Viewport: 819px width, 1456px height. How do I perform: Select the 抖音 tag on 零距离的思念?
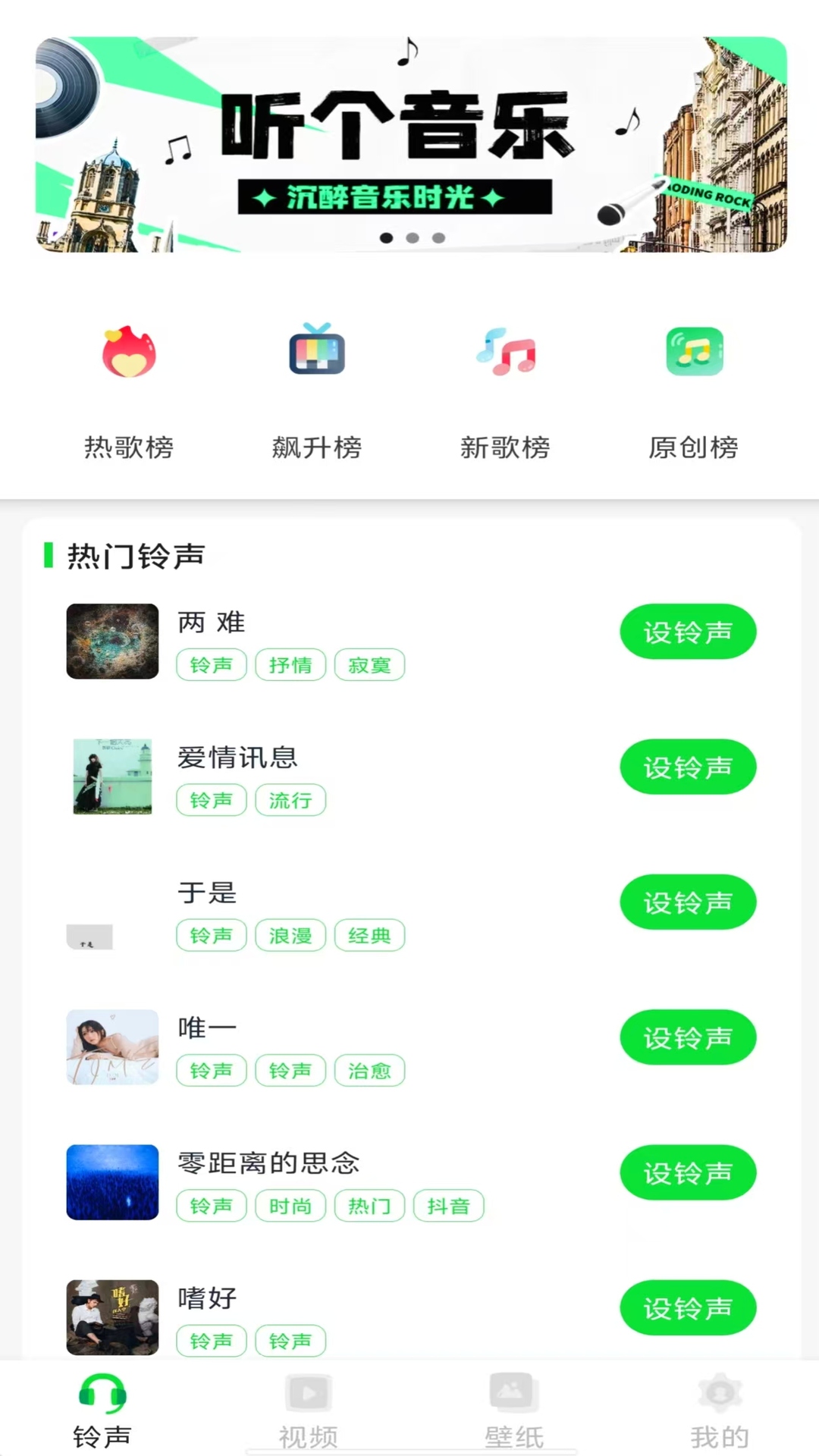tap(449, 1206)
